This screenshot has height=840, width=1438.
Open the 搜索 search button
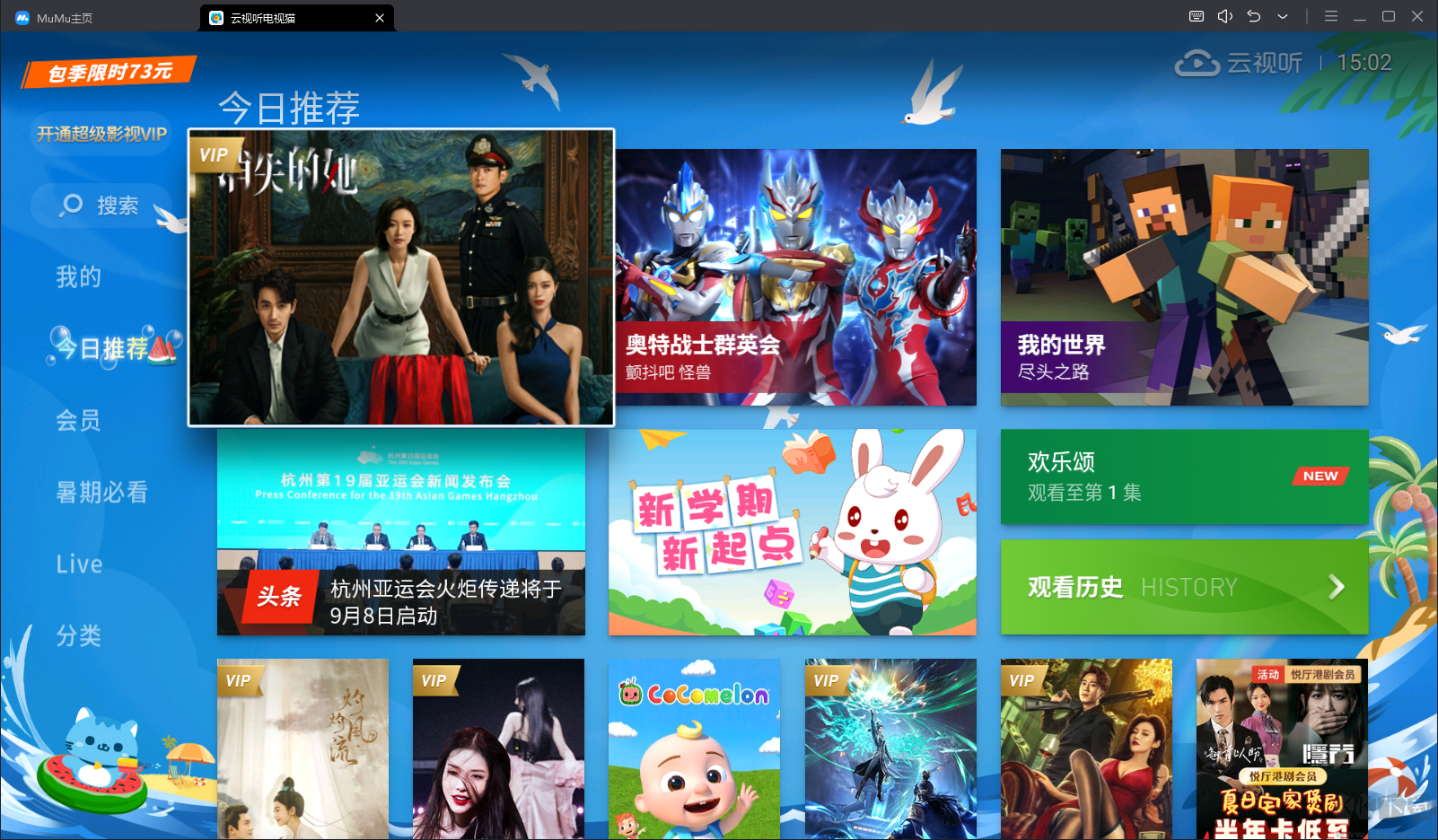tap(100, 206)
